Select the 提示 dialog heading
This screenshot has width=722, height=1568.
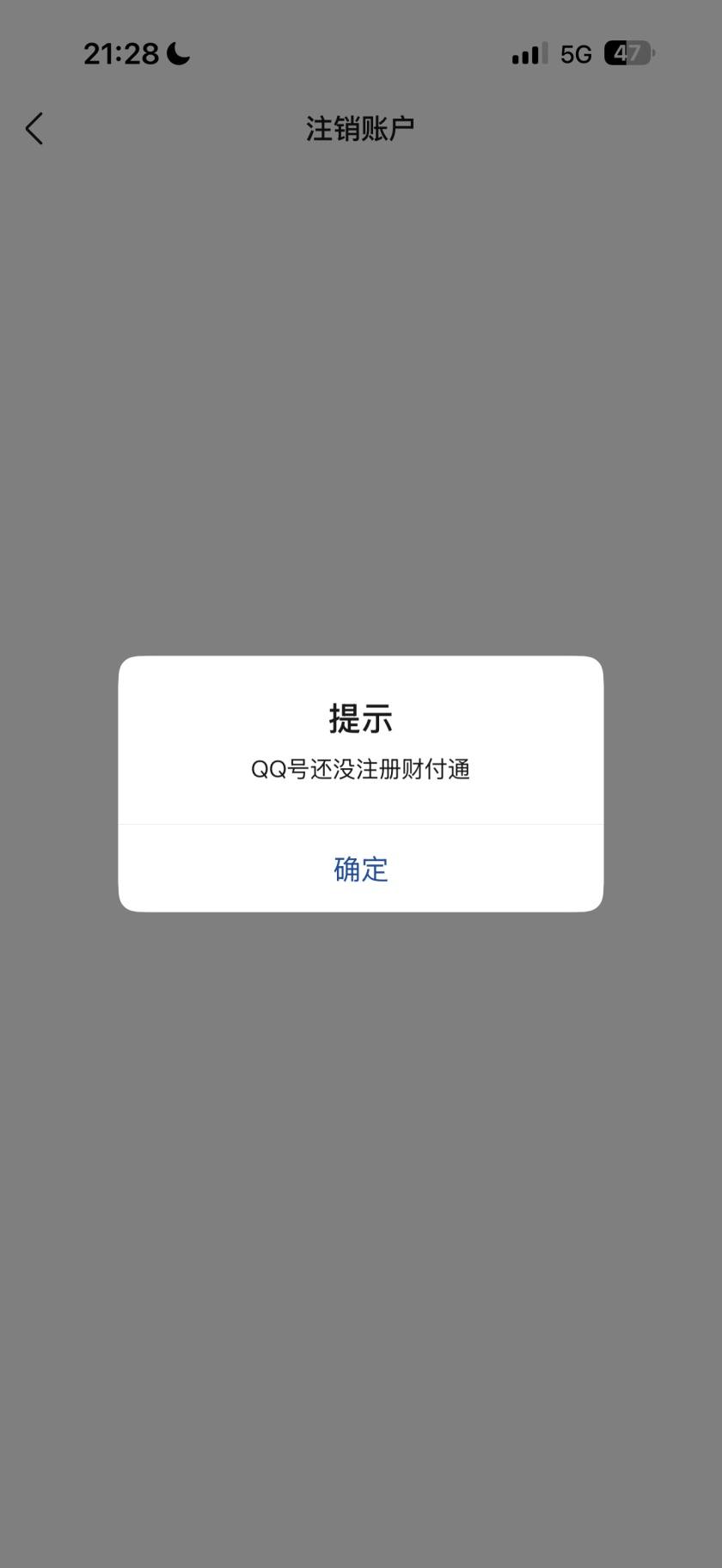(360, 719)
